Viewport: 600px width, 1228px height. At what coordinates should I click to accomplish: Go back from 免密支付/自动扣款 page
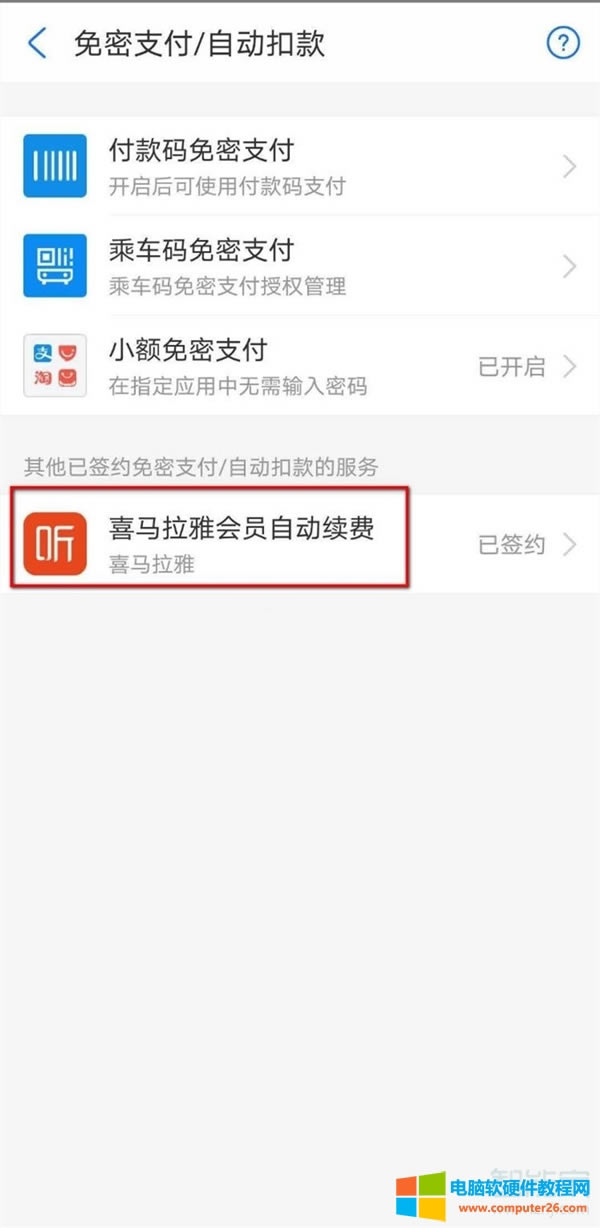[38, 44]
